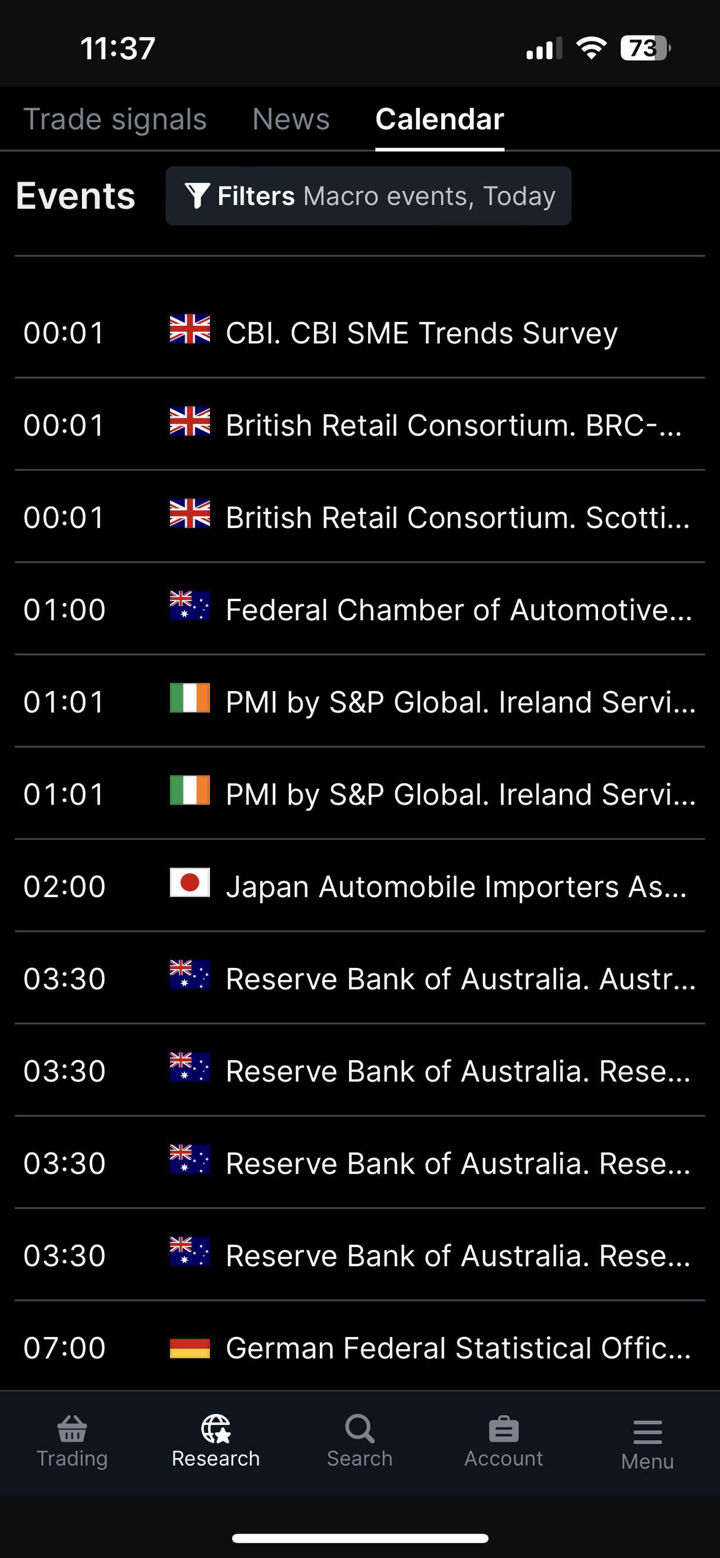Go to the Trading section

tap(72, 1441)
